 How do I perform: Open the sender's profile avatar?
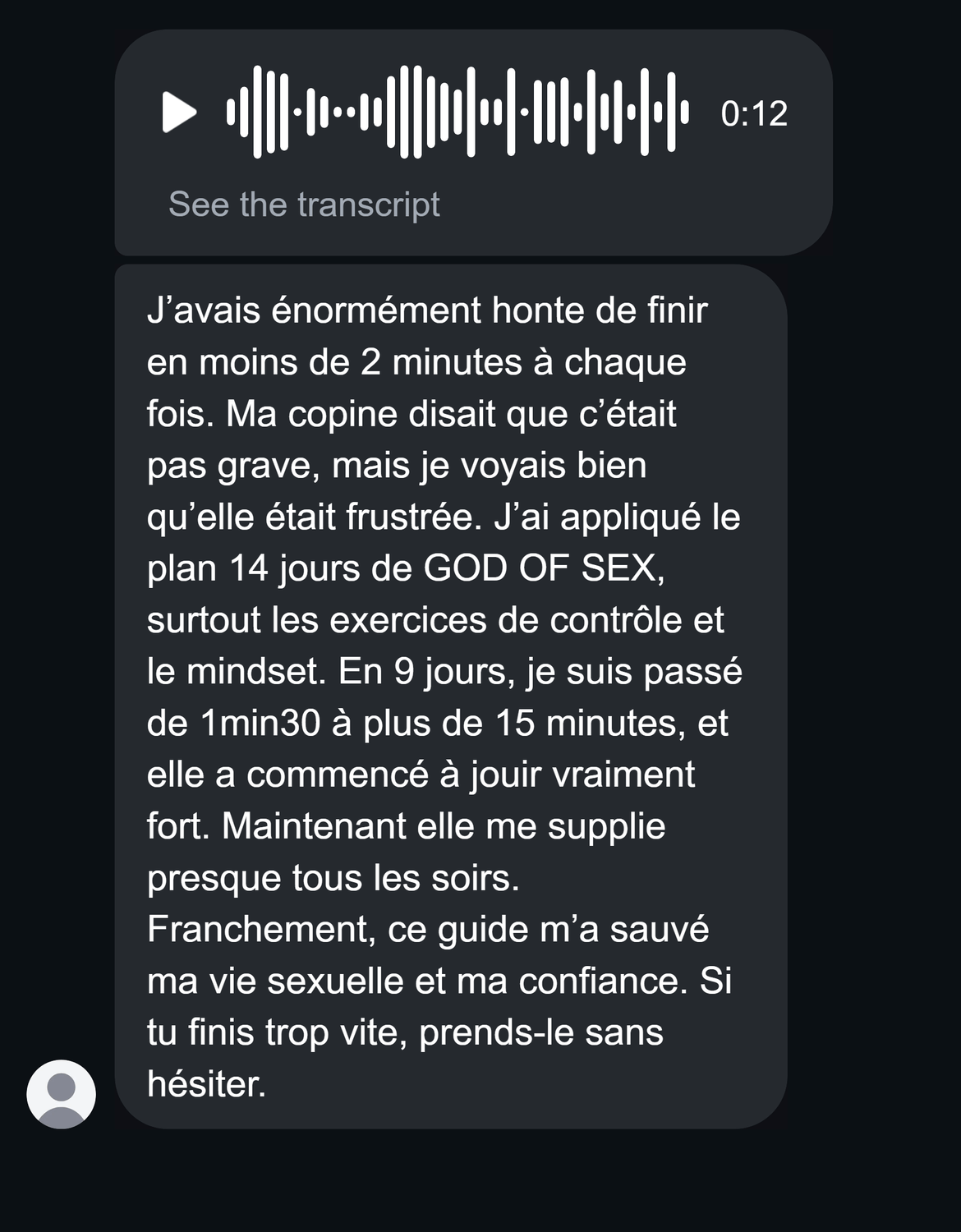(x=62, y=1094)
